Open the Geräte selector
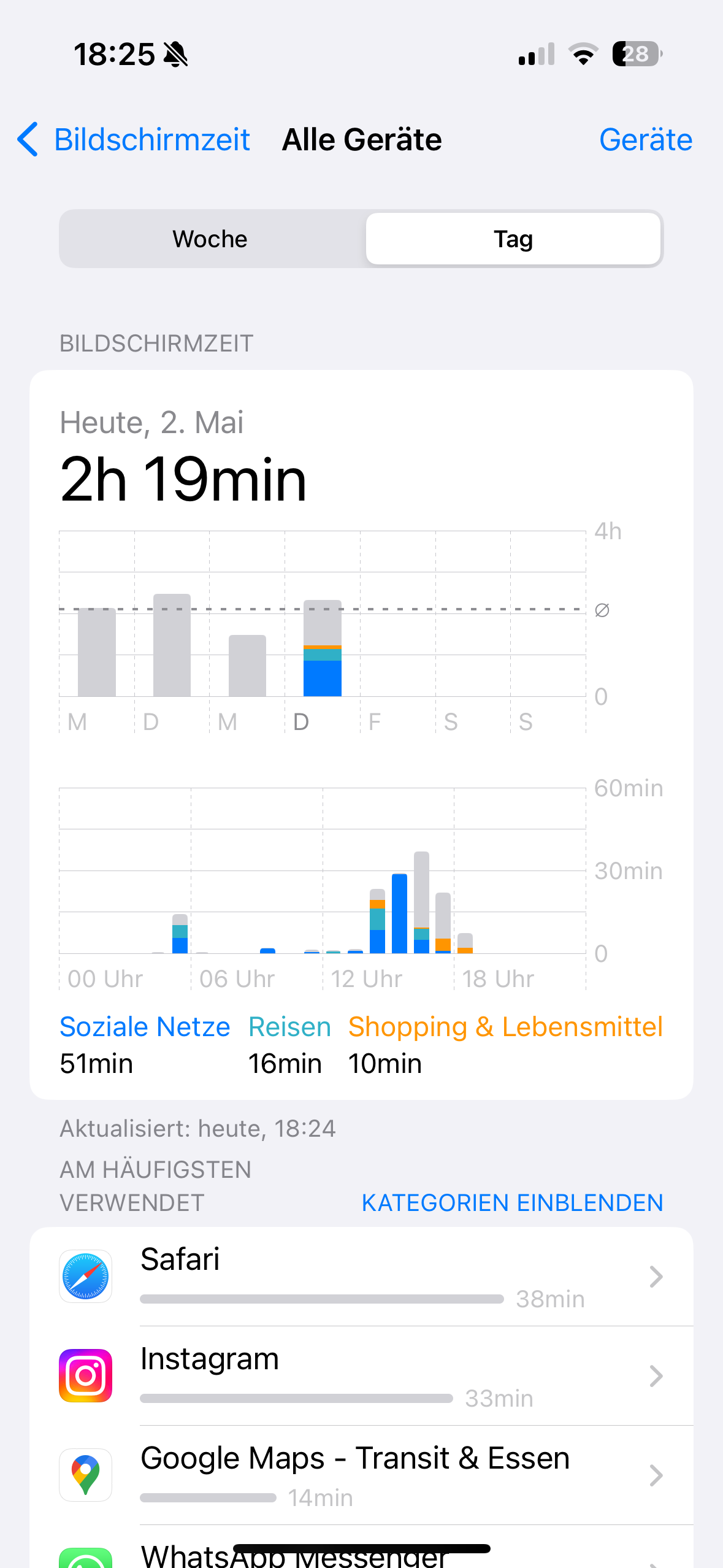 646,140
